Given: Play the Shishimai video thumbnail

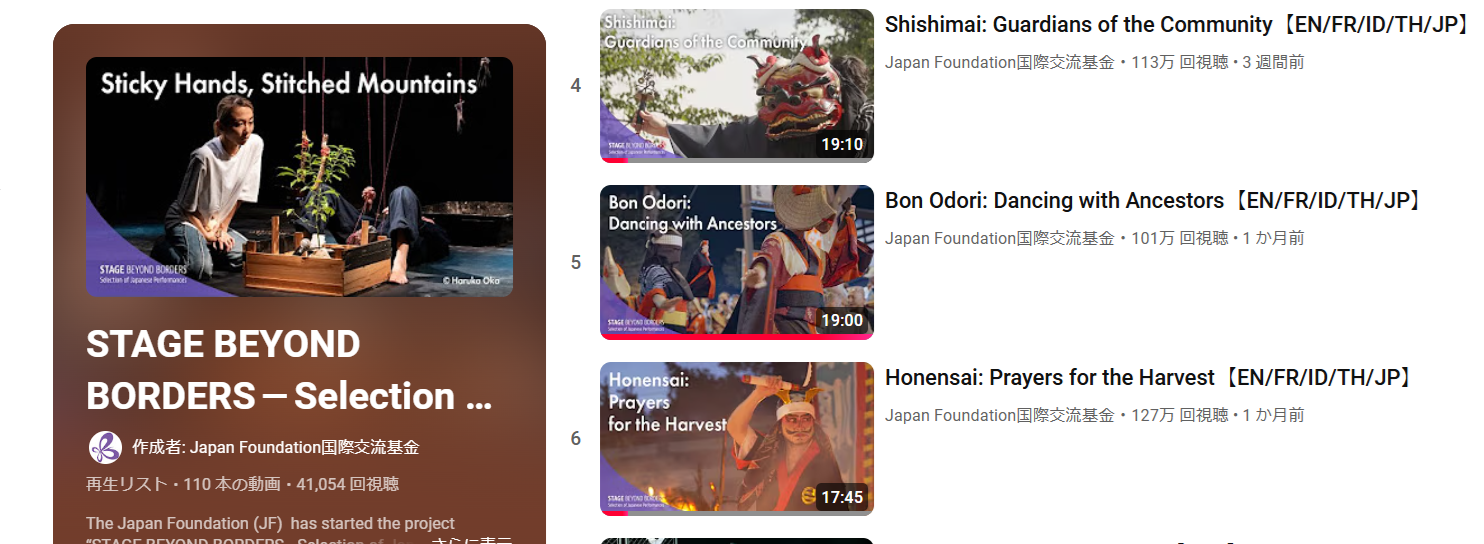Looking at the screenshot, I should pyautogui.click(x=736, y=86).
